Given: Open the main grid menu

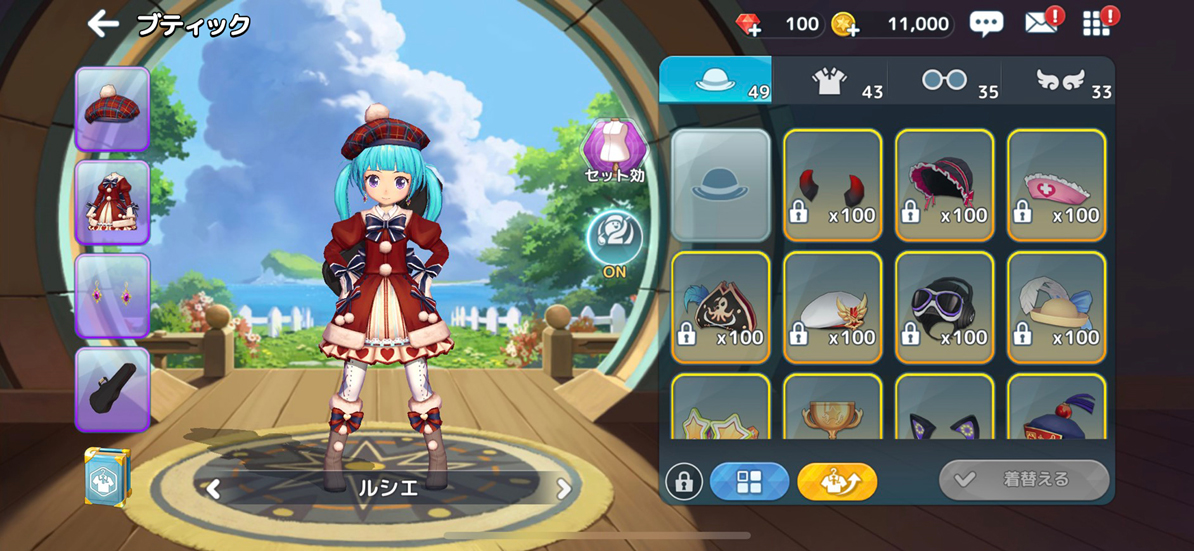Looking at the screenshot, I should (x=1097, y=23).
